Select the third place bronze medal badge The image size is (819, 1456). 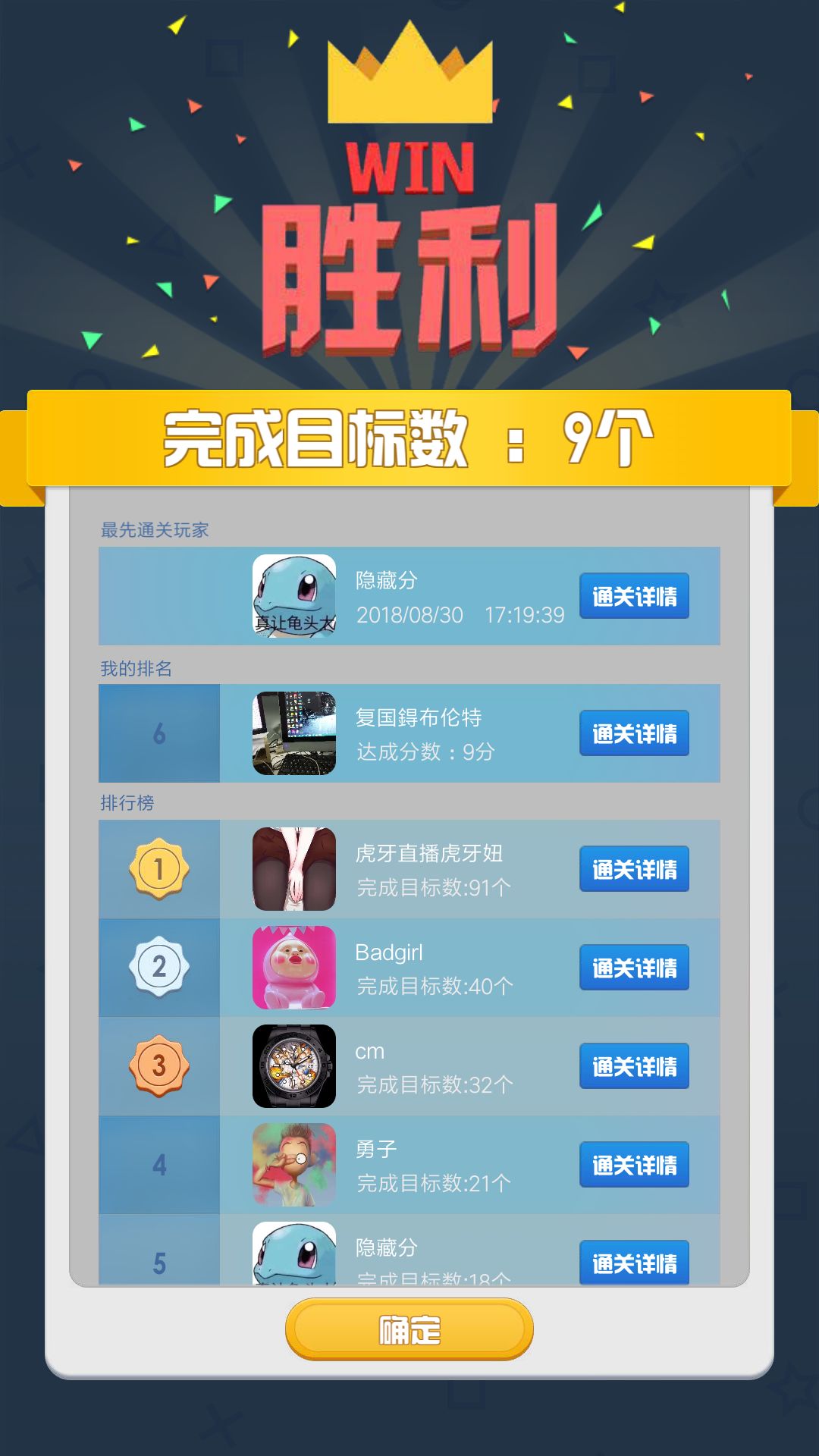click(158, 1066)
